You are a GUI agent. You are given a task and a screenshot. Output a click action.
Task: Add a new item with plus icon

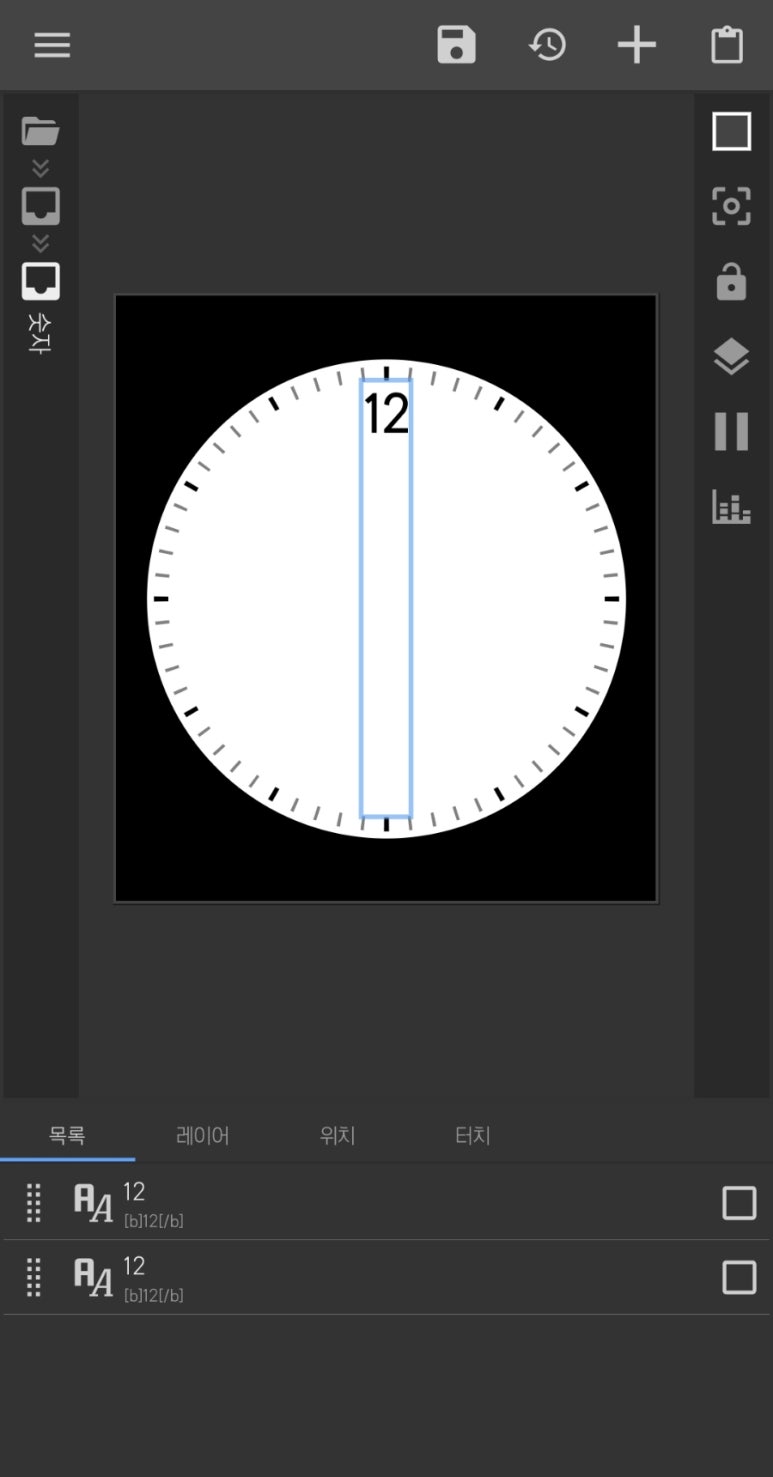[x=636, y=45]
